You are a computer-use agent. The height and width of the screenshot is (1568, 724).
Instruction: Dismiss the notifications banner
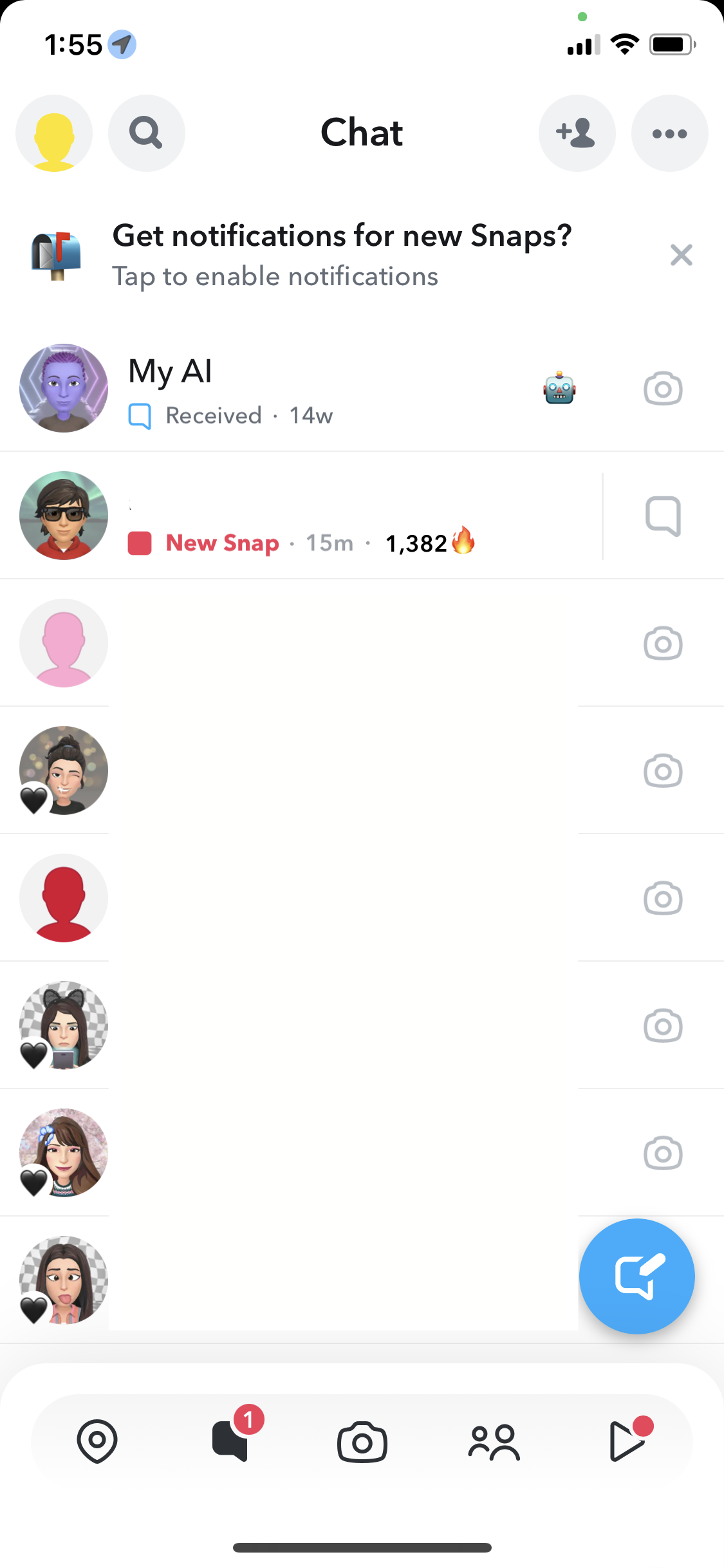click(x=681, y=256)
